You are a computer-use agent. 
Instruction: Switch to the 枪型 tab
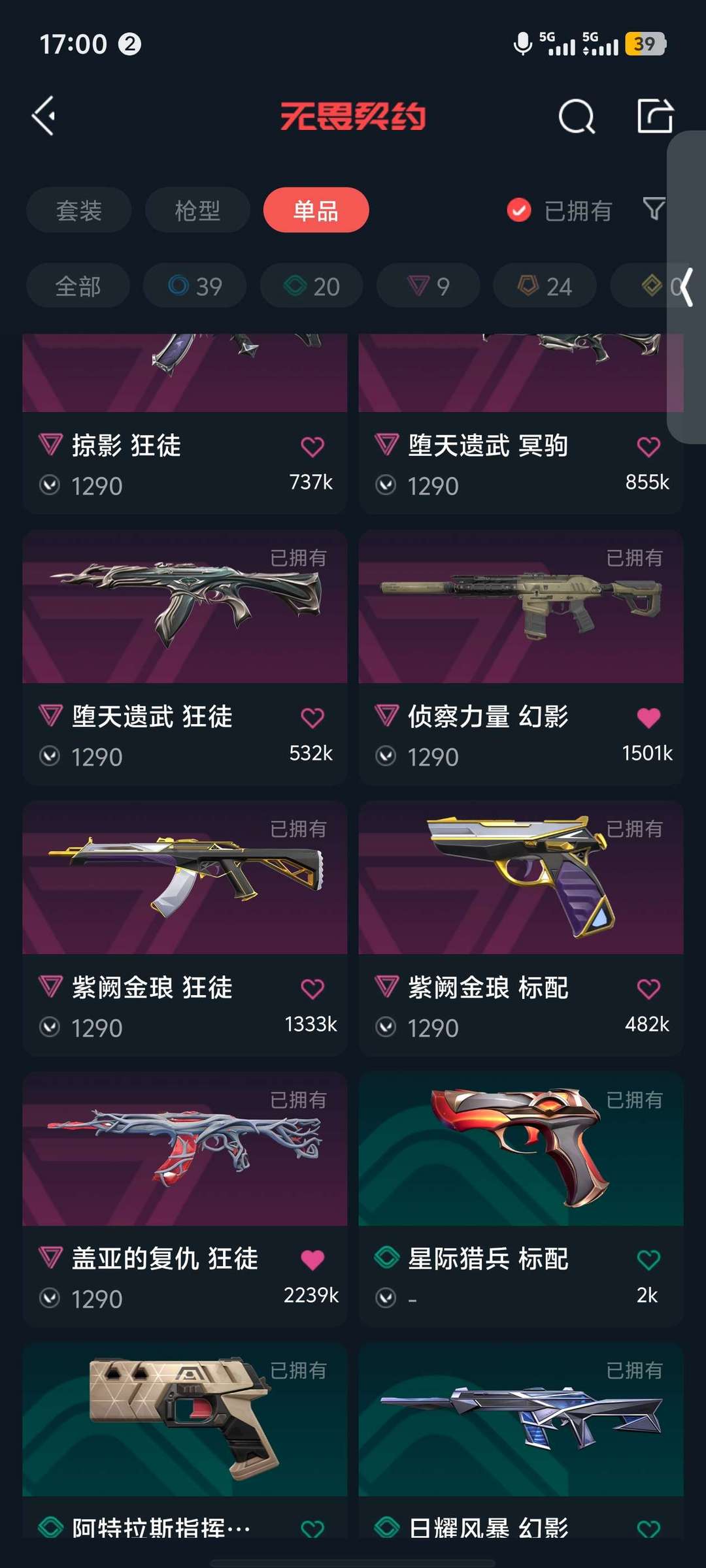tap(197, 210)
